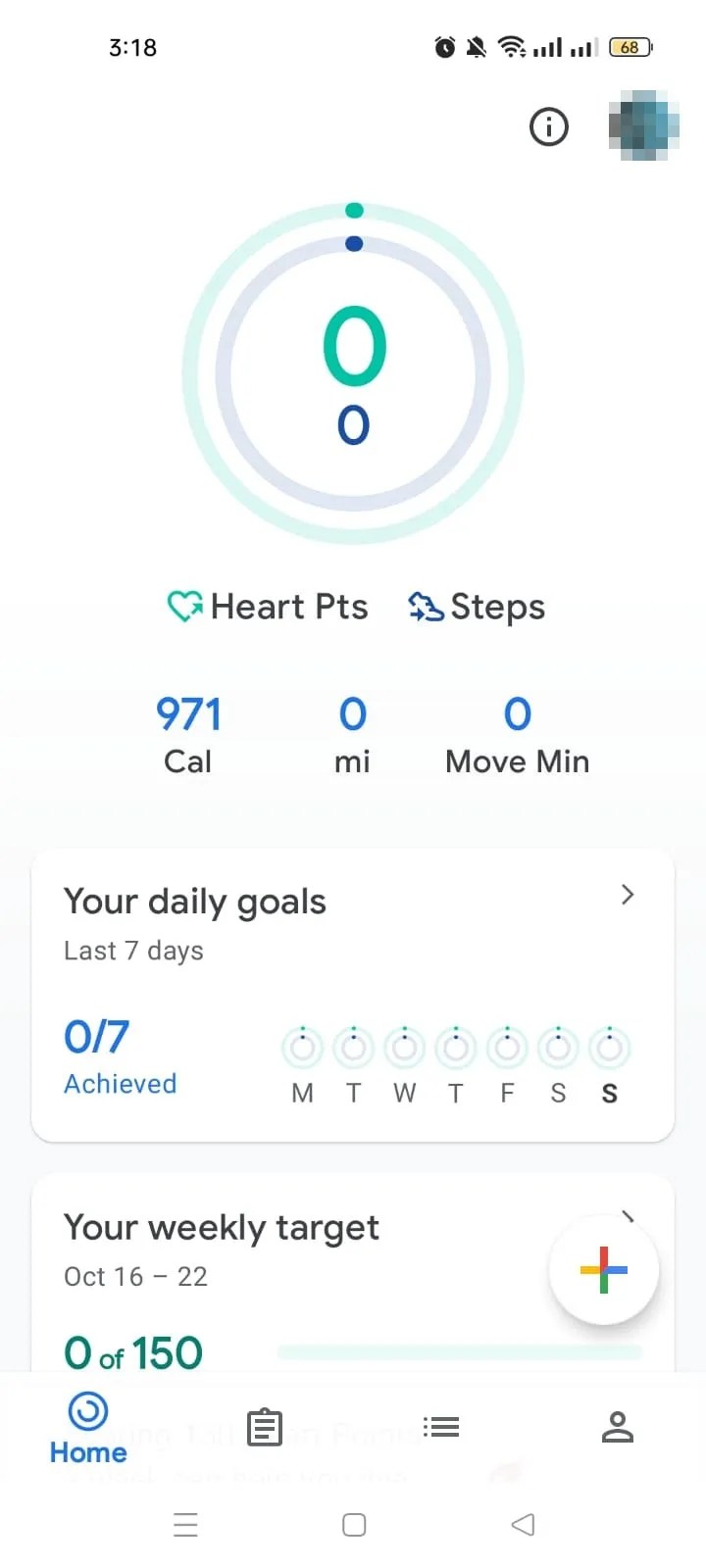Tap the plus button to add activity

click(603, 1269)
